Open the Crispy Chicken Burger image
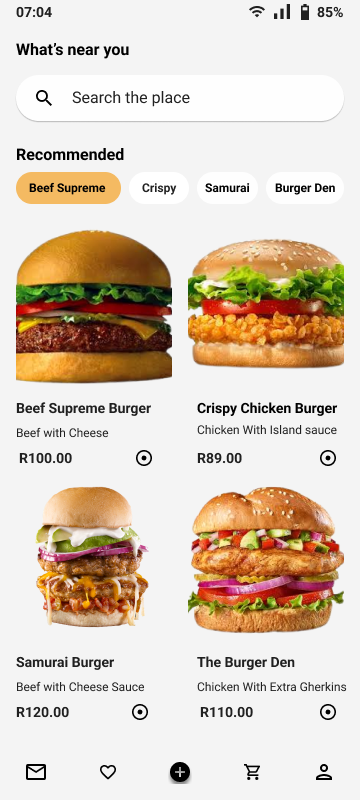This screenshot has height=800, width=360. pyautogui.click(x=266, y=304)
